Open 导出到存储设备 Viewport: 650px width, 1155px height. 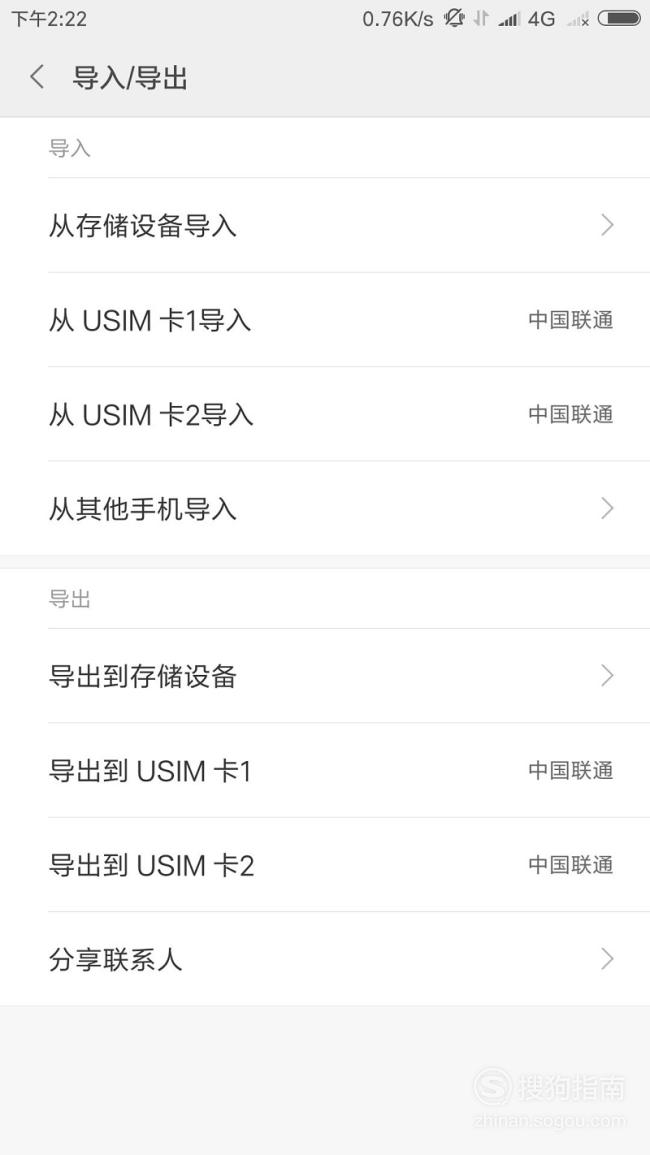pos(325,676)
